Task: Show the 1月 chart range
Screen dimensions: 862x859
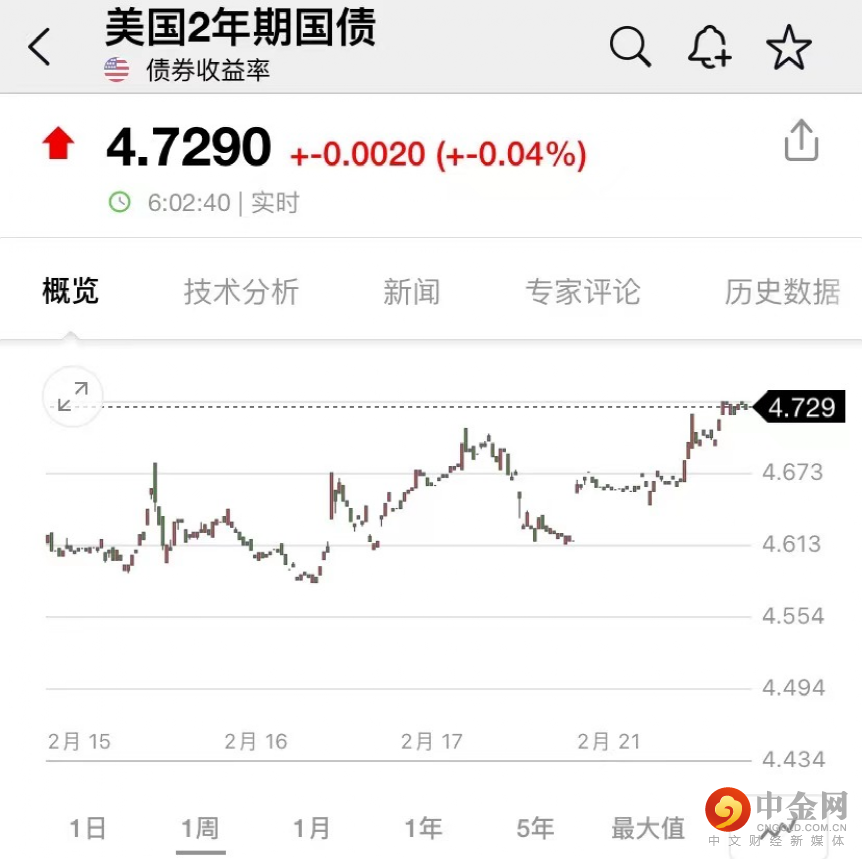Action: click(x=312, y=828)
